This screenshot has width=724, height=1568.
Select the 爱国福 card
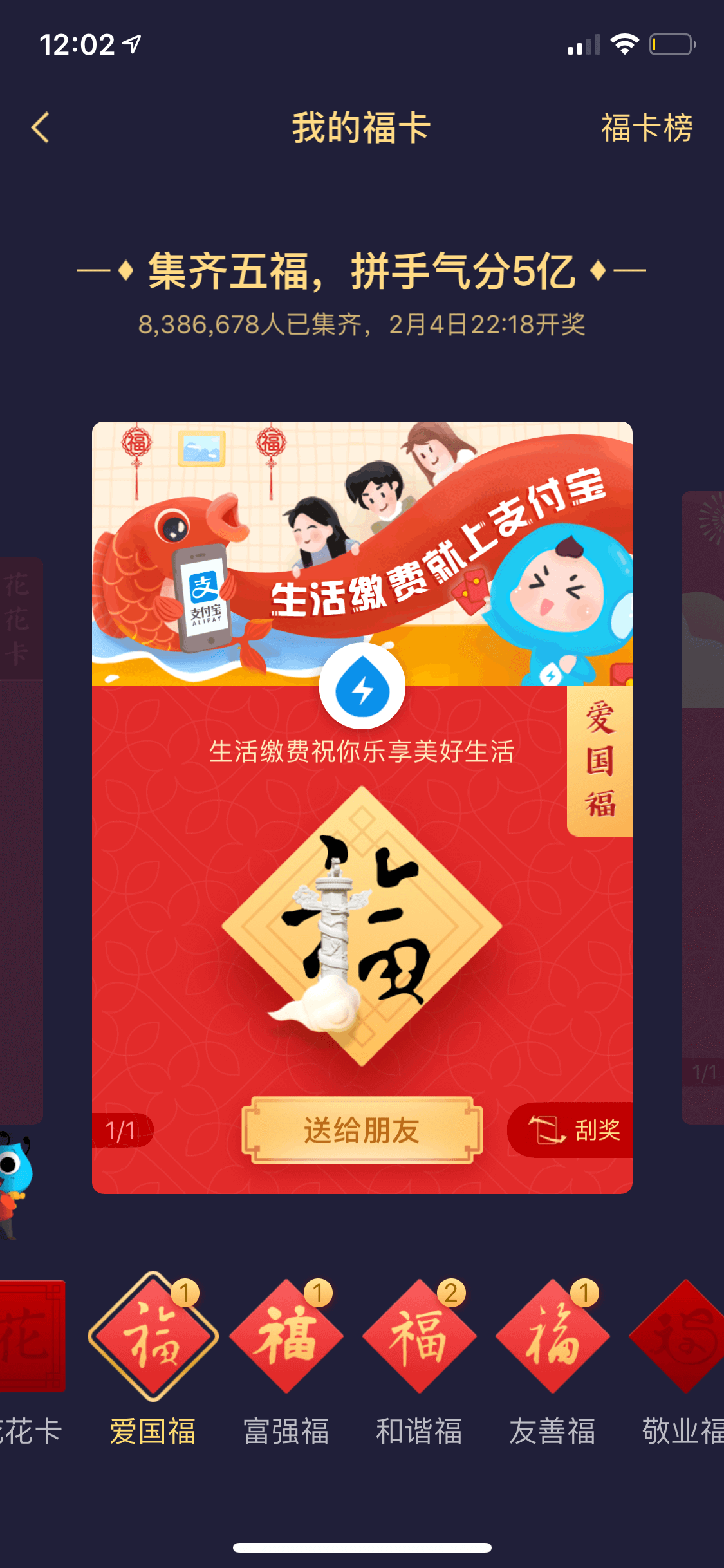[153, 1358]
